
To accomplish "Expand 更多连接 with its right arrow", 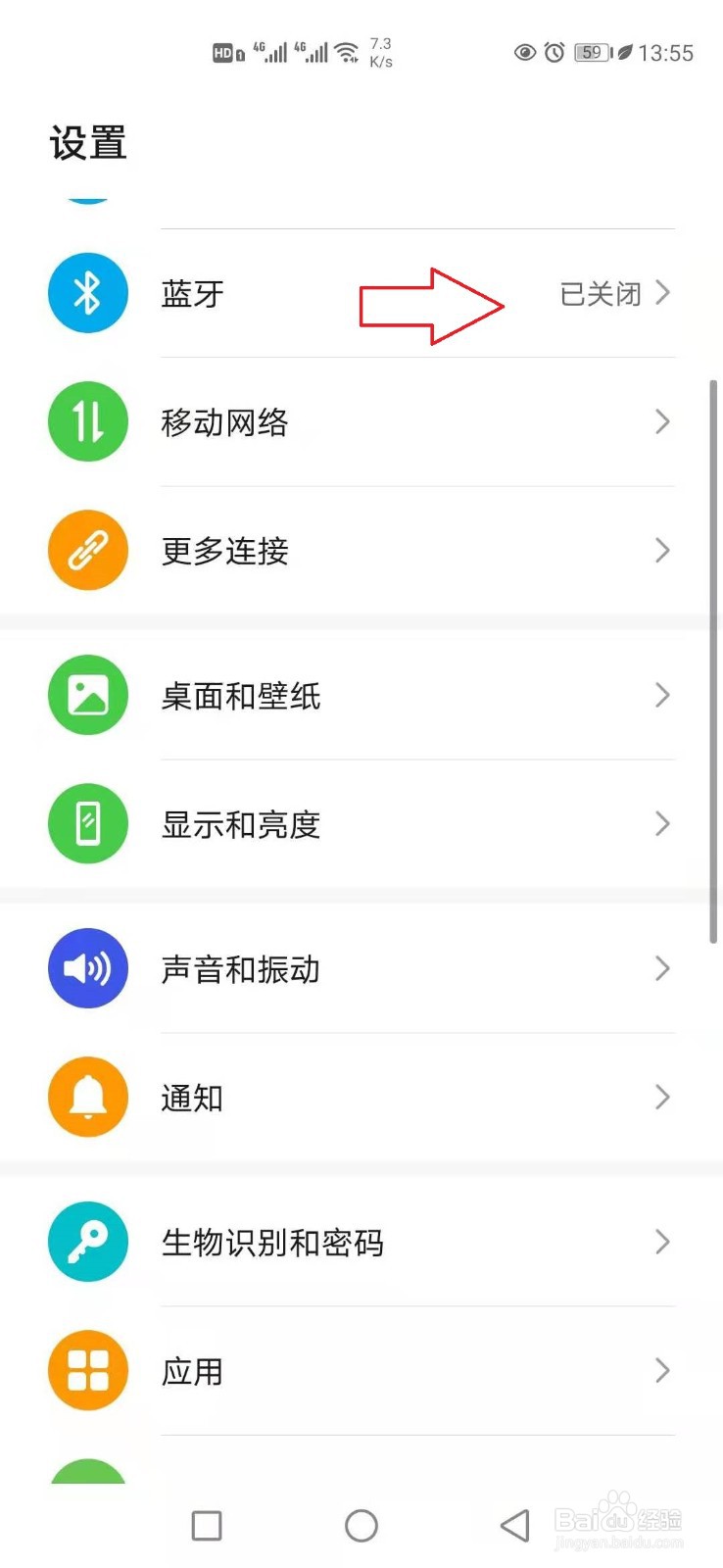I will point(663,550).
